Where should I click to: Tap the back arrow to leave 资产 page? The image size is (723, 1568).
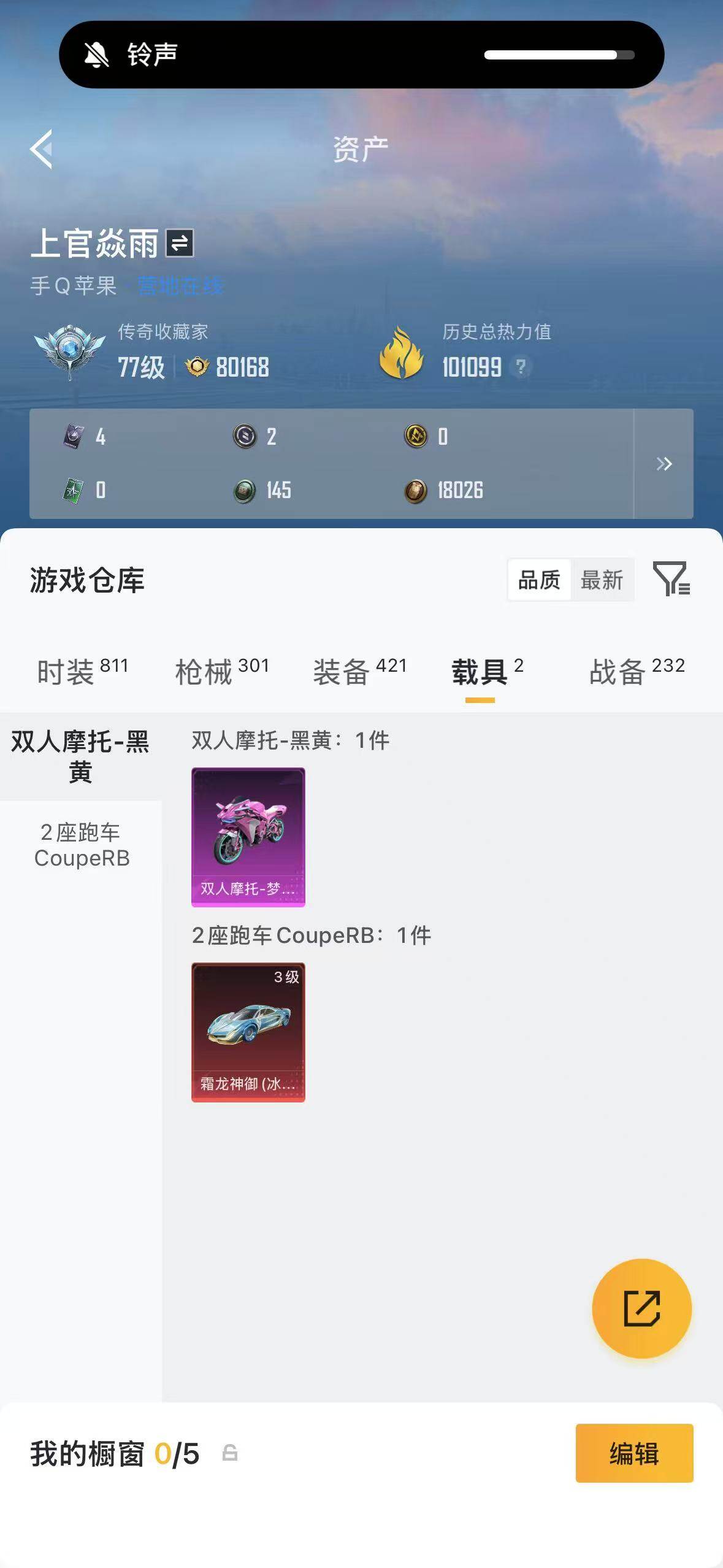pos(41,150)
